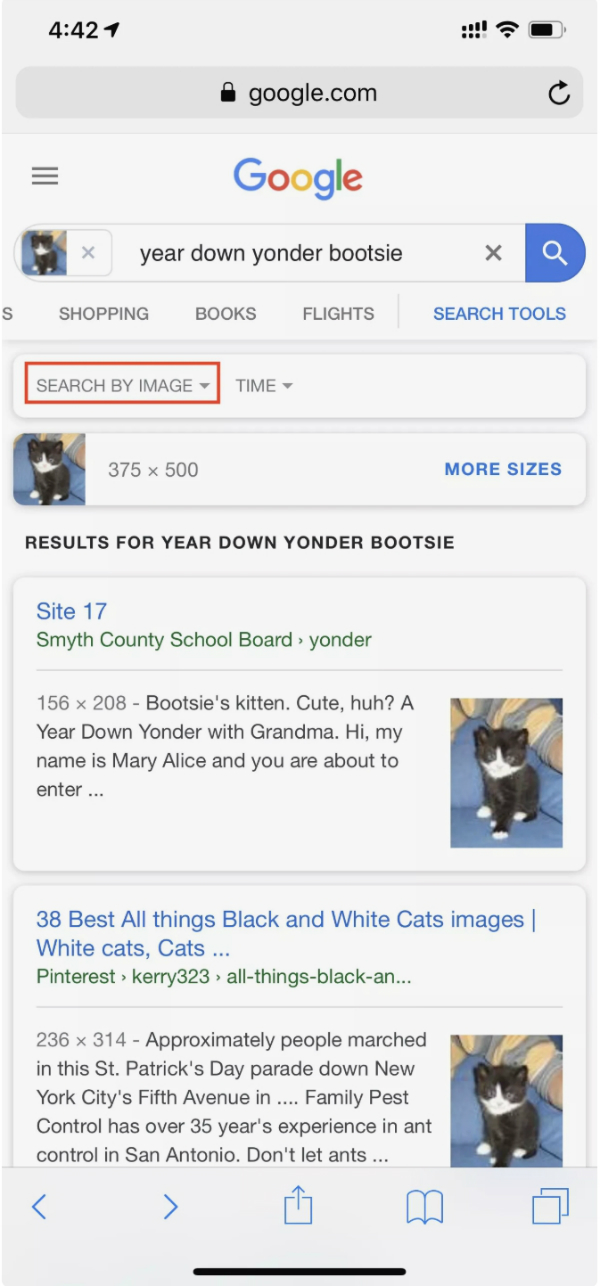Open Search Tools
This screenshot has height=1286, width=600.
pyautogui.click(x=499, y=314)
